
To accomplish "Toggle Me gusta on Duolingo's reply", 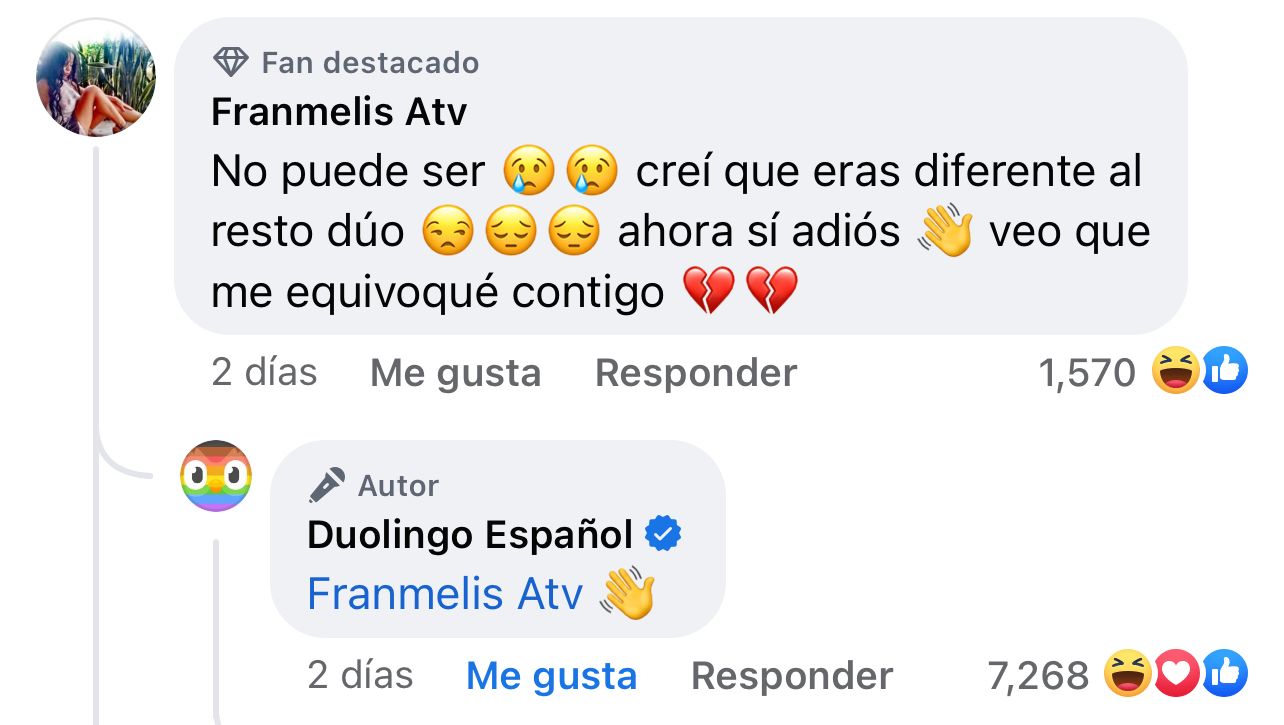I will pyautogui.click(x=551, y=676).
